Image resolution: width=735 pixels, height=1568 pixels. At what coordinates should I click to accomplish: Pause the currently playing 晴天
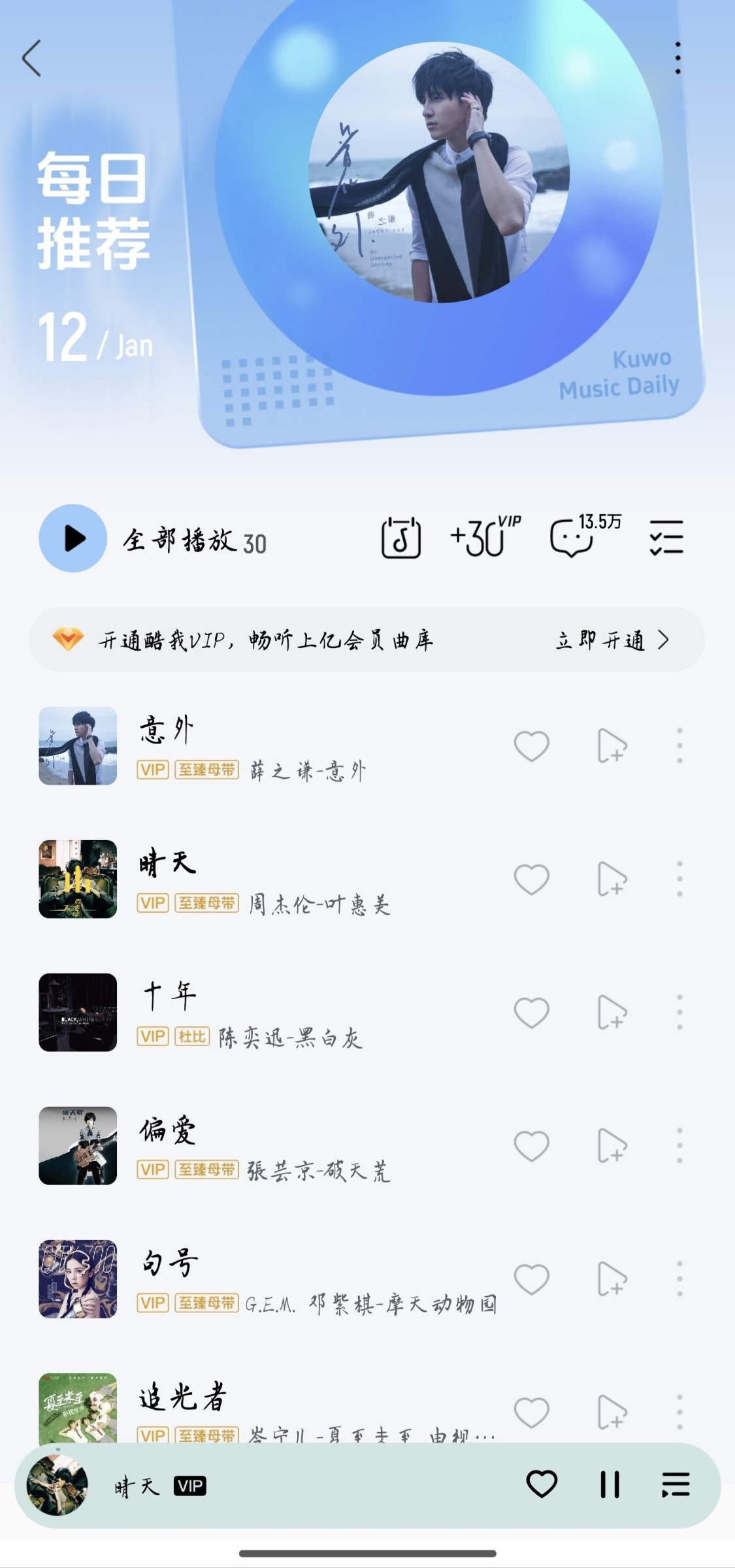pyautogui.click(x=610, y=1485)
